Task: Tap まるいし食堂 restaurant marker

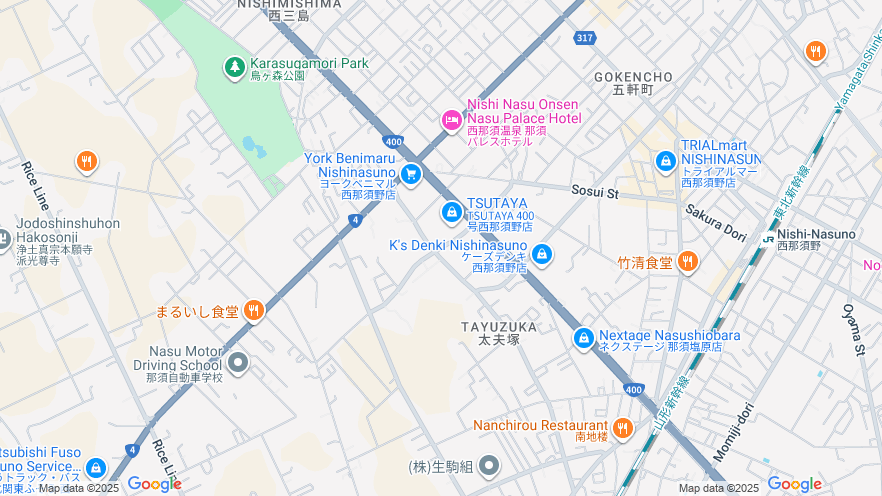Action: click(254, 311)
